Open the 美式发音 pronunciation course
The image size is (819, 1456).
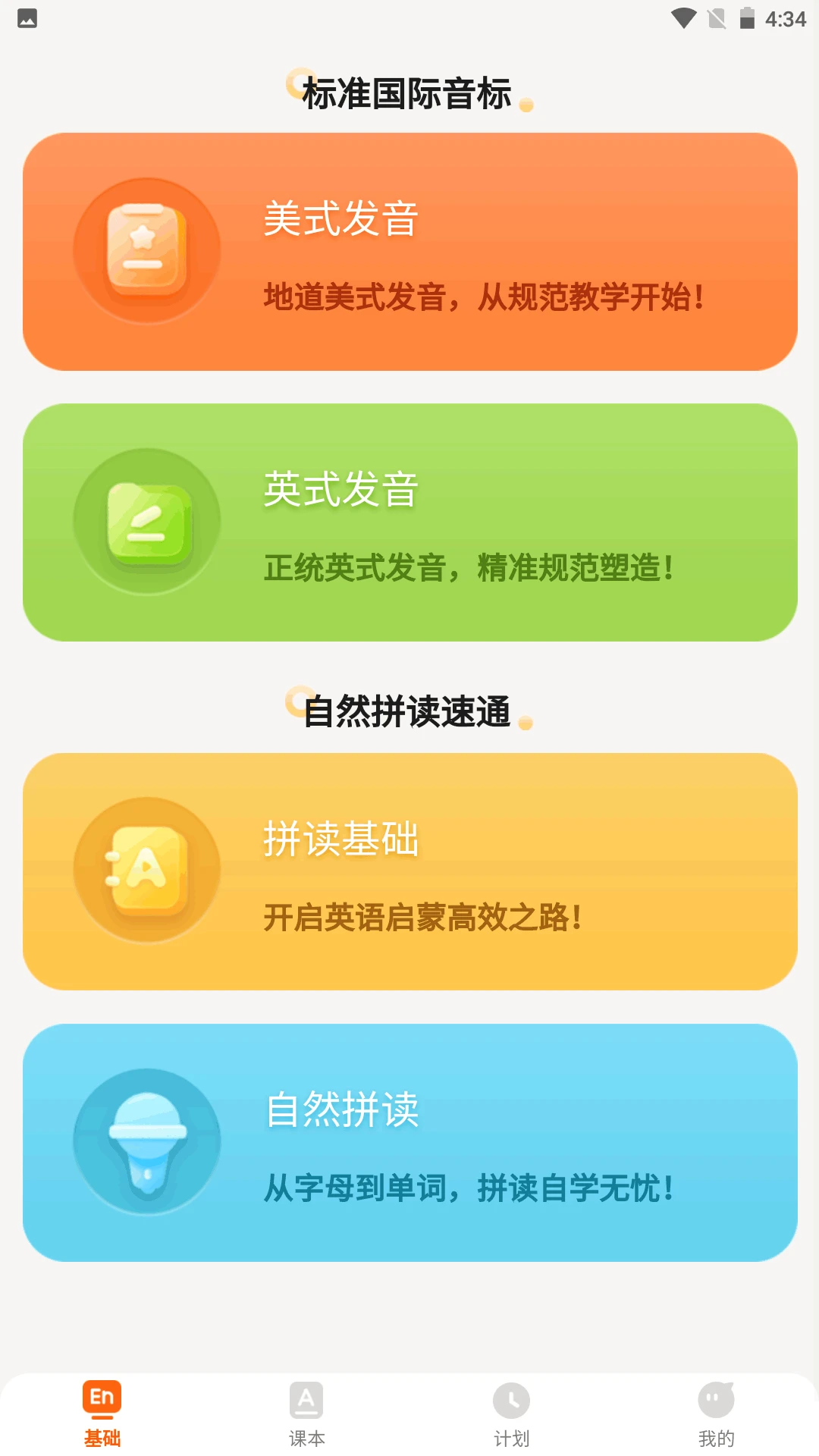(x=409, y=250)
